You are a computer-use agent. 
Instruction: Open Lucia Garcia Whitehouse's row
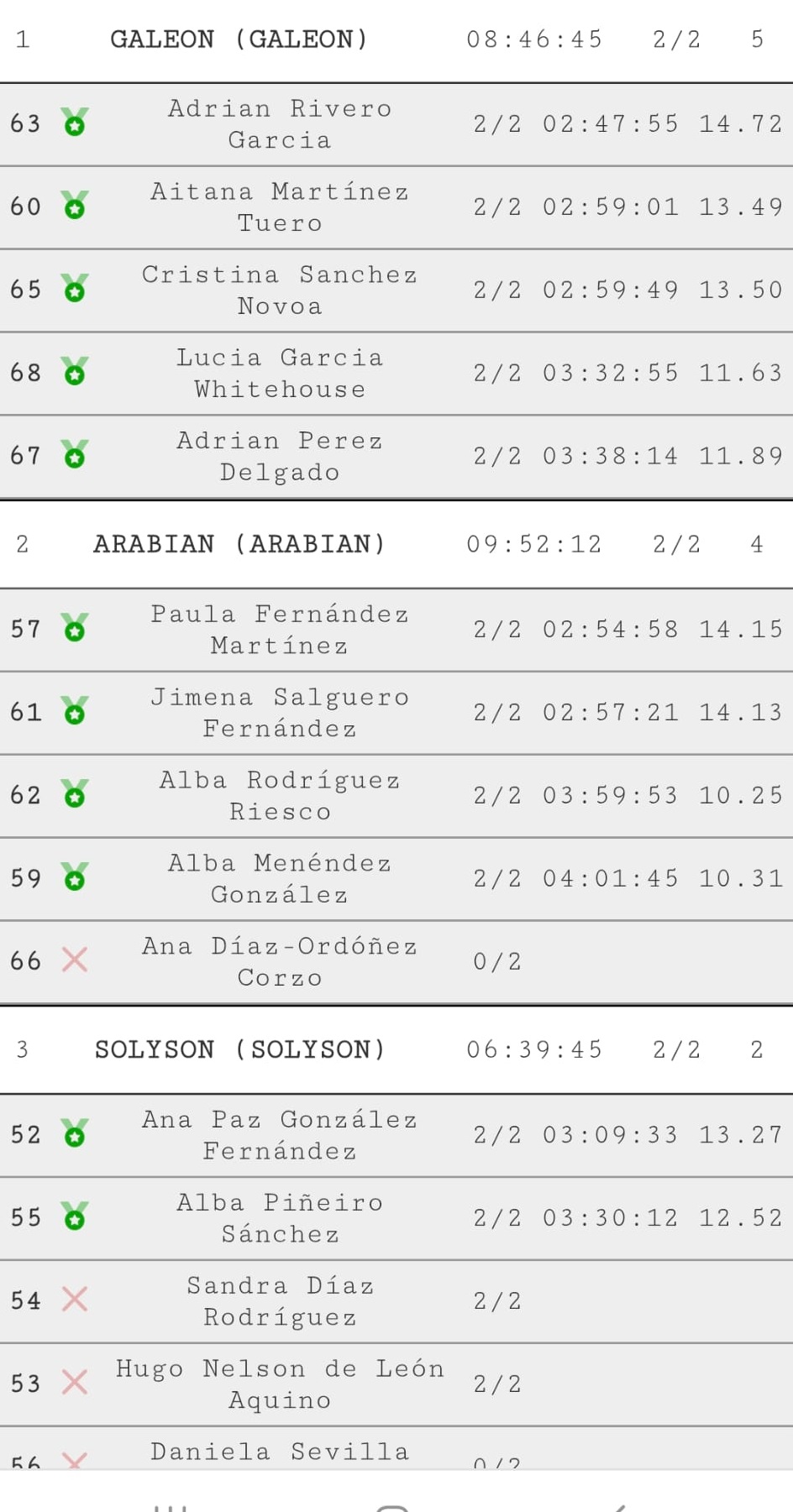(396, 374)
